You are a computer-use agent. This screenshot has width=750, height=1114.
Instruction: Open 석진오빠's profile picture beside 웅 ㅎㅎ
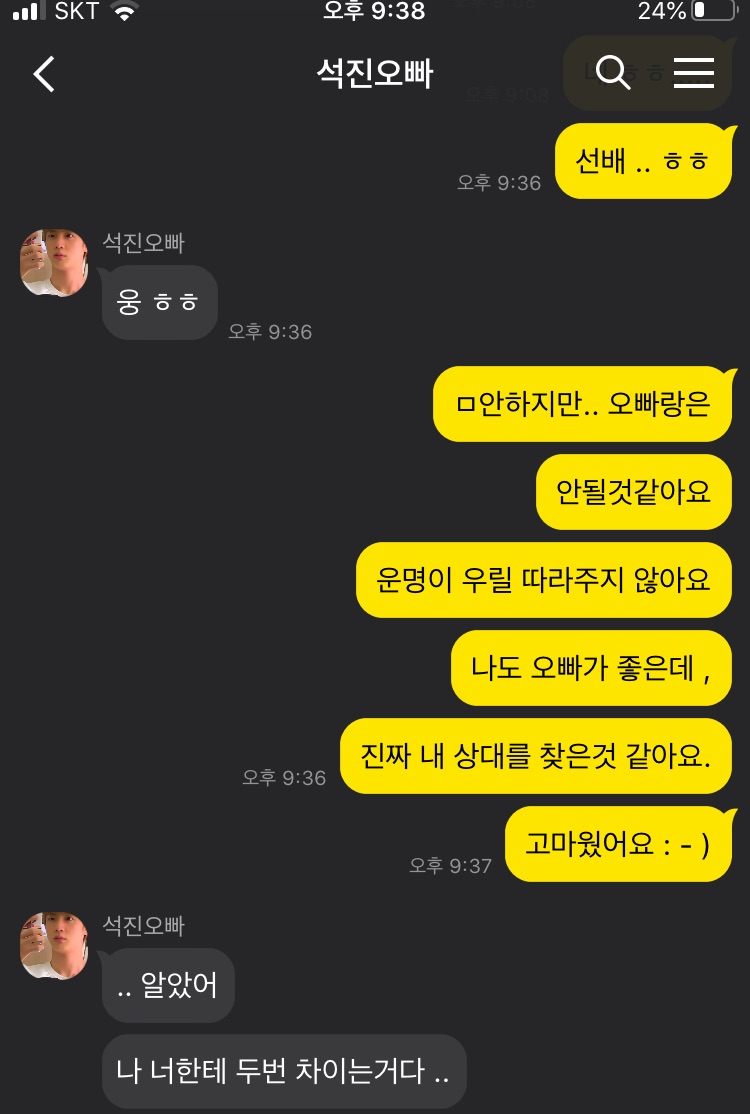pos(54,263)
